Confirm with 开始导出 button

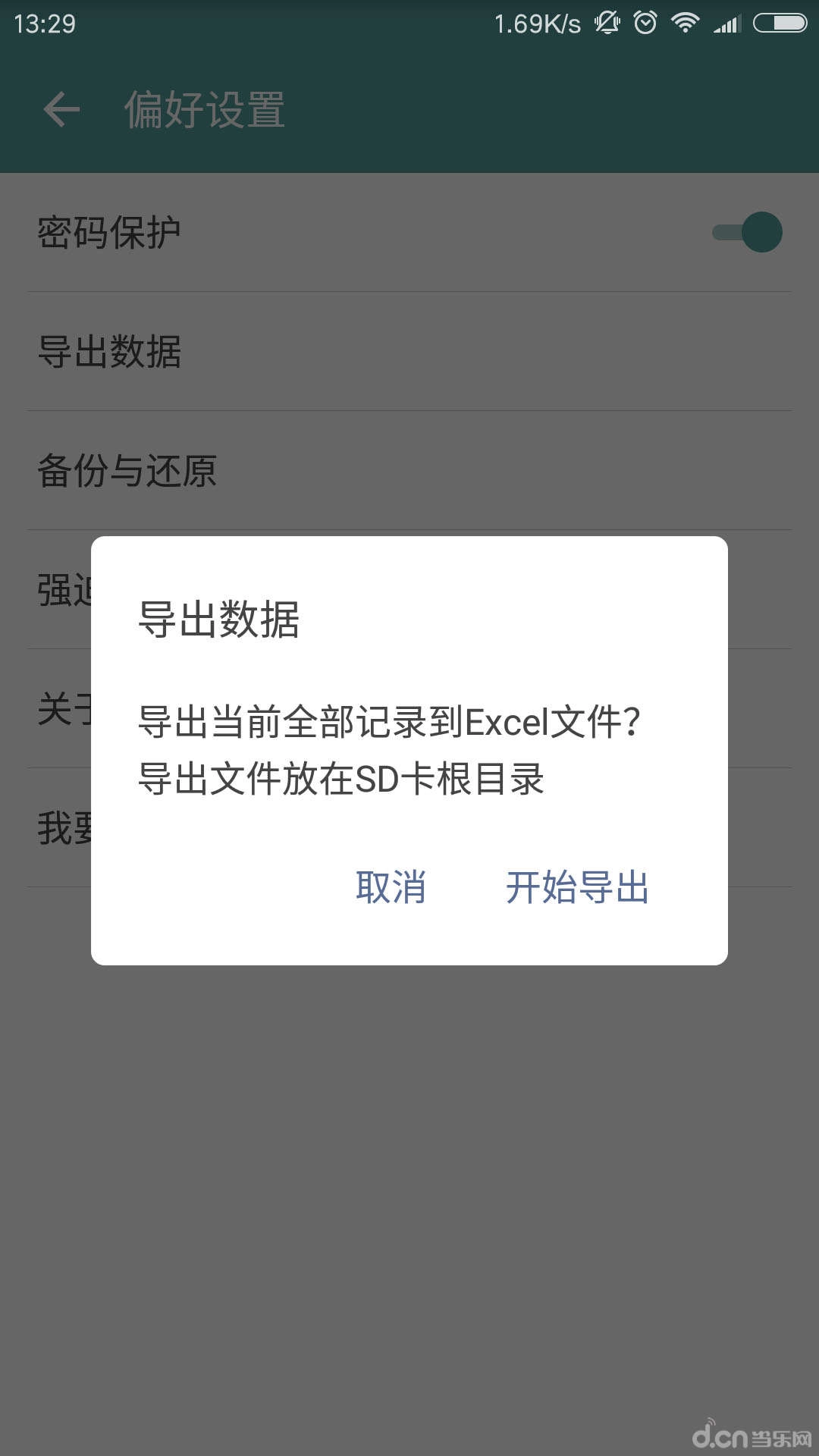577,886
